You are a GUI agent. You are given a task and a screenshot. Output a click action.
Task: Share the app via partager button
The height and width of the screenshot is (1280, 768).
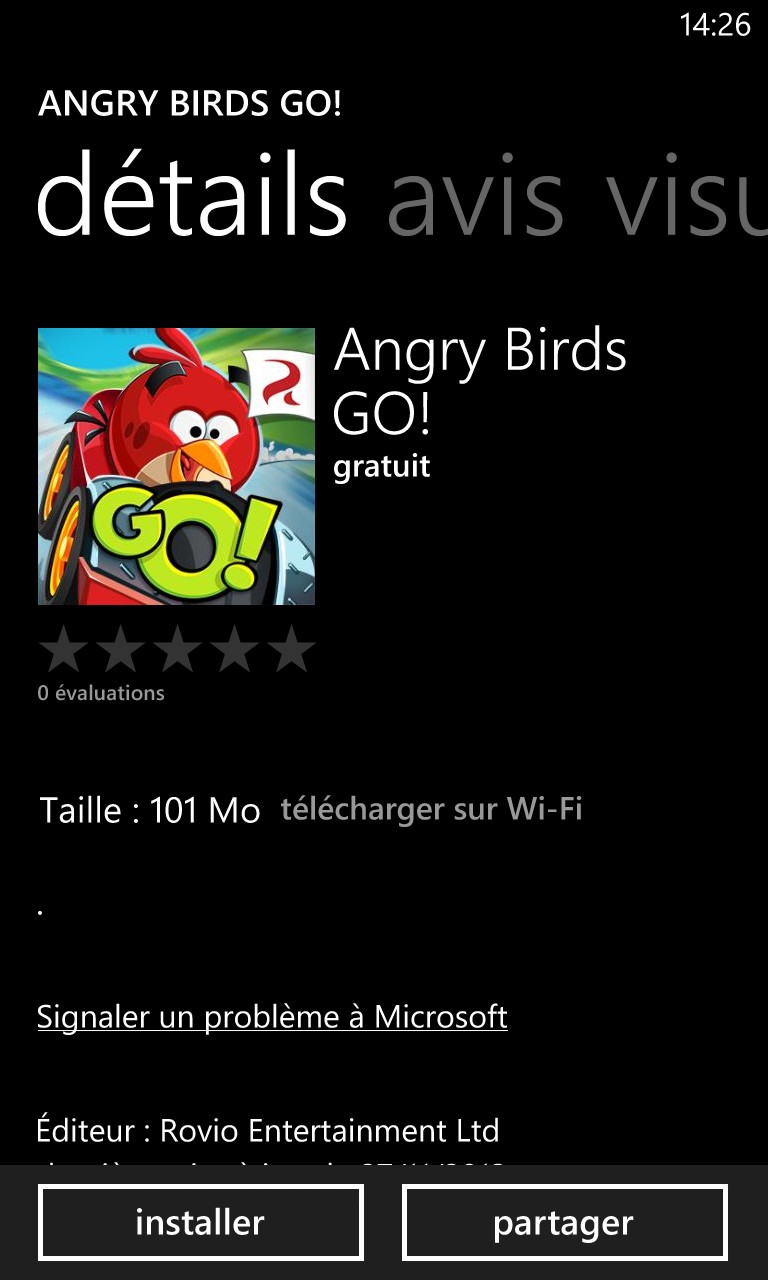tap(564, 1222)
